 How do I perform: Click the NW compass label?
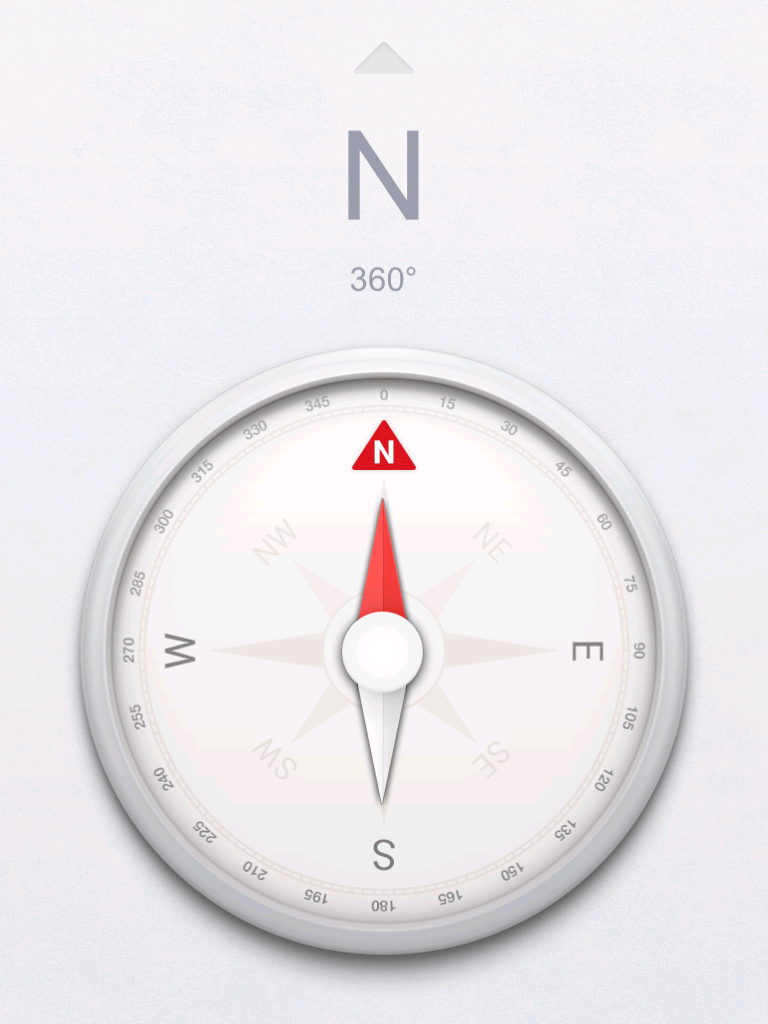(273, 541)
